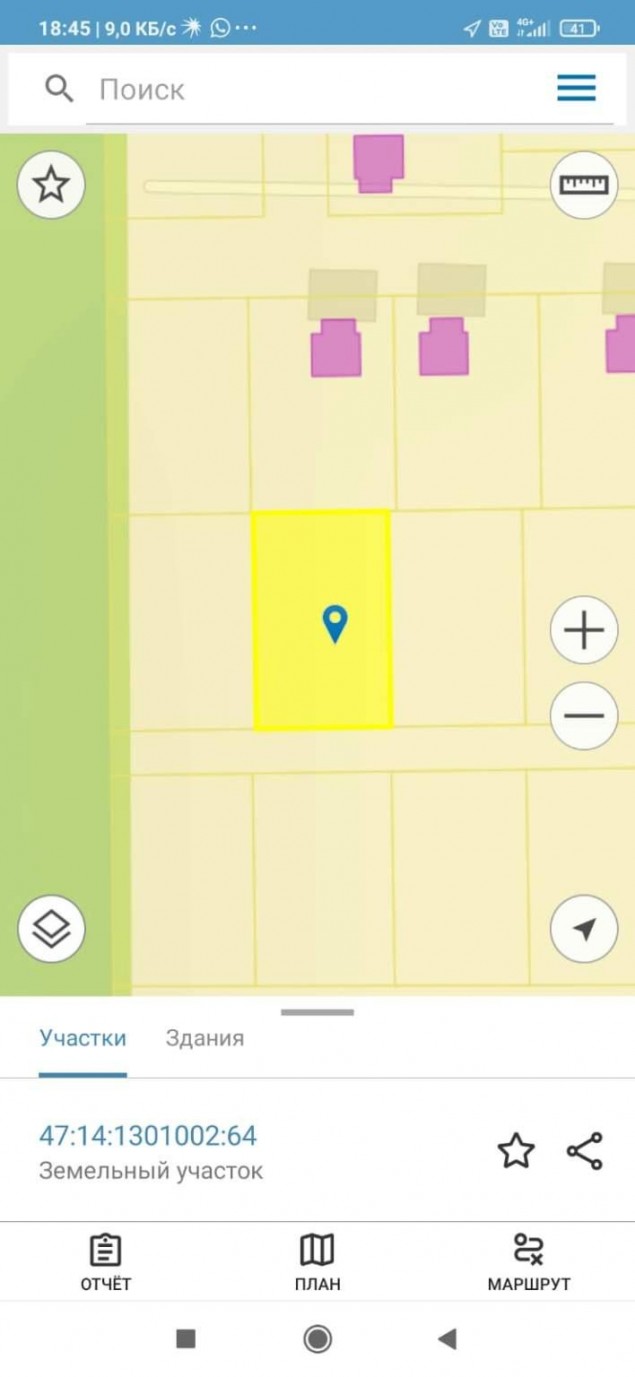This screenshot has height=1377, width=635.
Task: Open the ПЛАН view
Action: pyautogui.click(x=317, y=1262)
